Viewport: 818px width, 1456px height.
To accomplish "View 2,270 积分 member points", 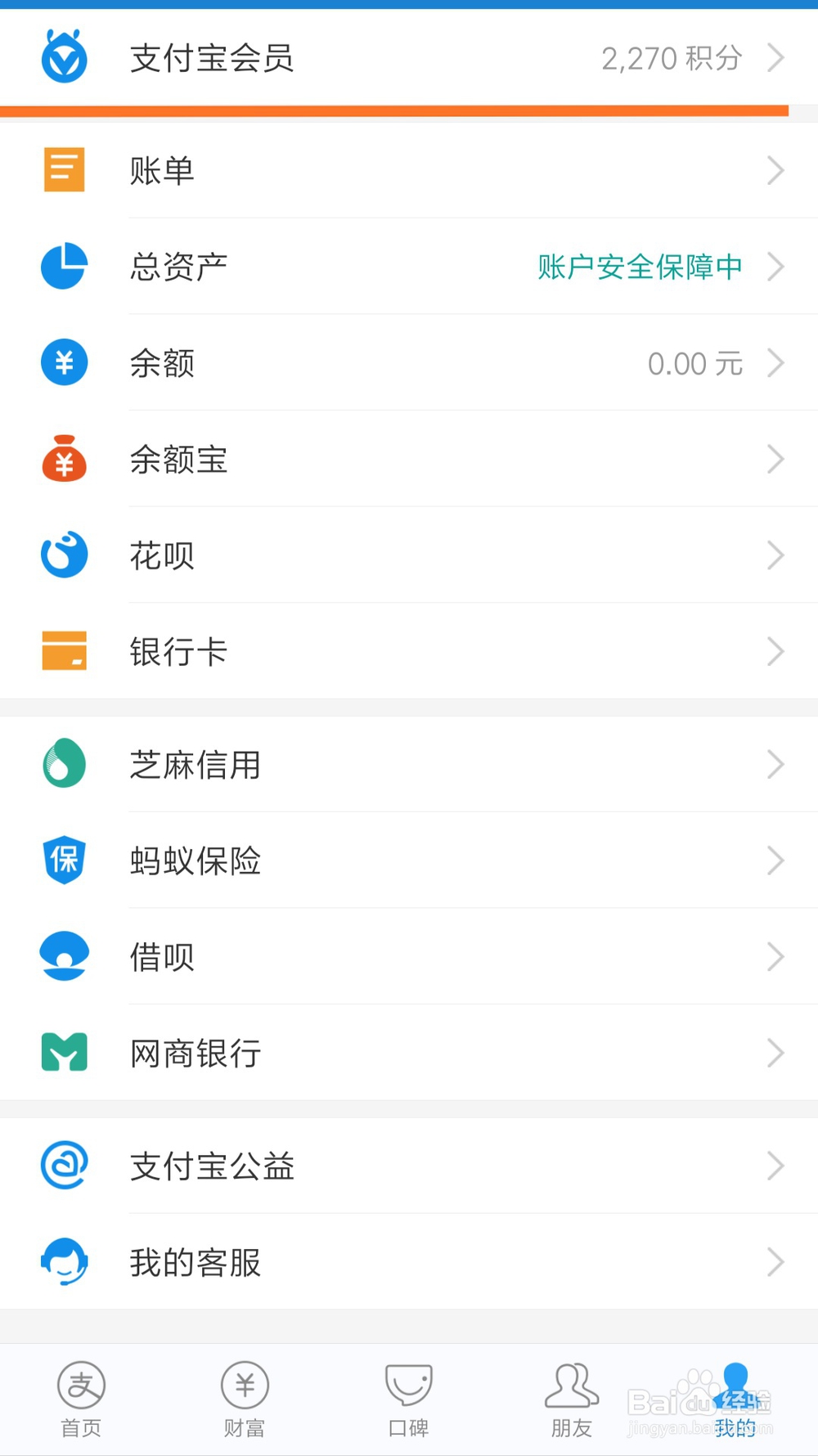I will pos(672,58).
